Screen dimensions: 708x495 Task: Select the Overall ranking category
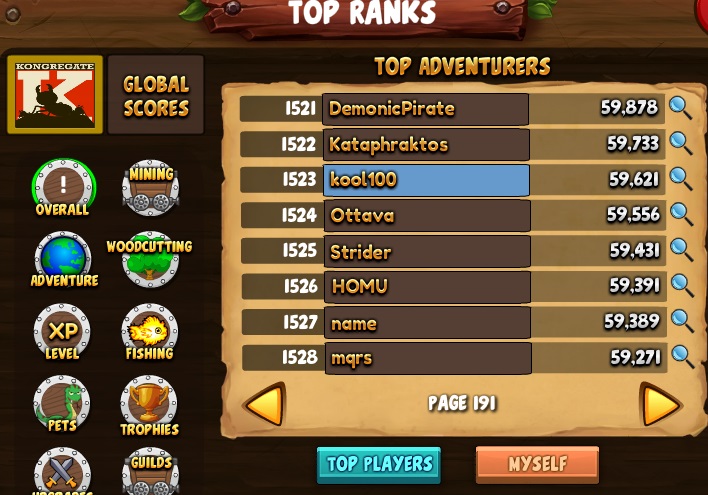(63, 188)
